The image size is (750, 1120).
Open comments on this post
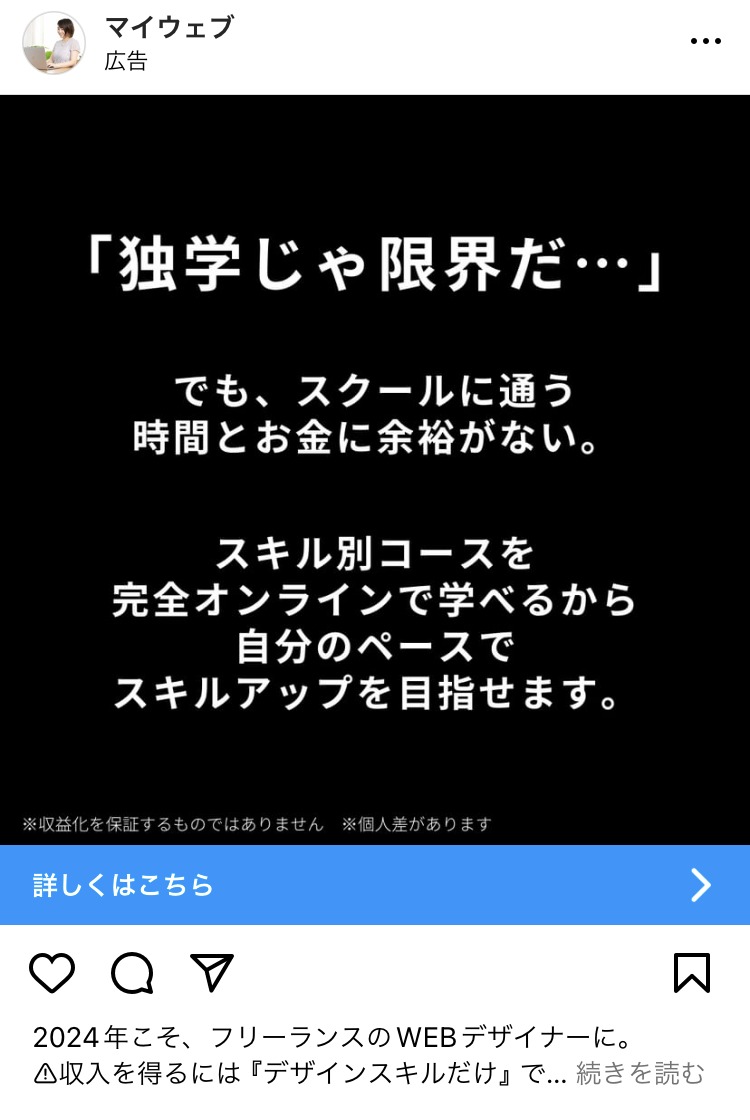pos(132,972)
